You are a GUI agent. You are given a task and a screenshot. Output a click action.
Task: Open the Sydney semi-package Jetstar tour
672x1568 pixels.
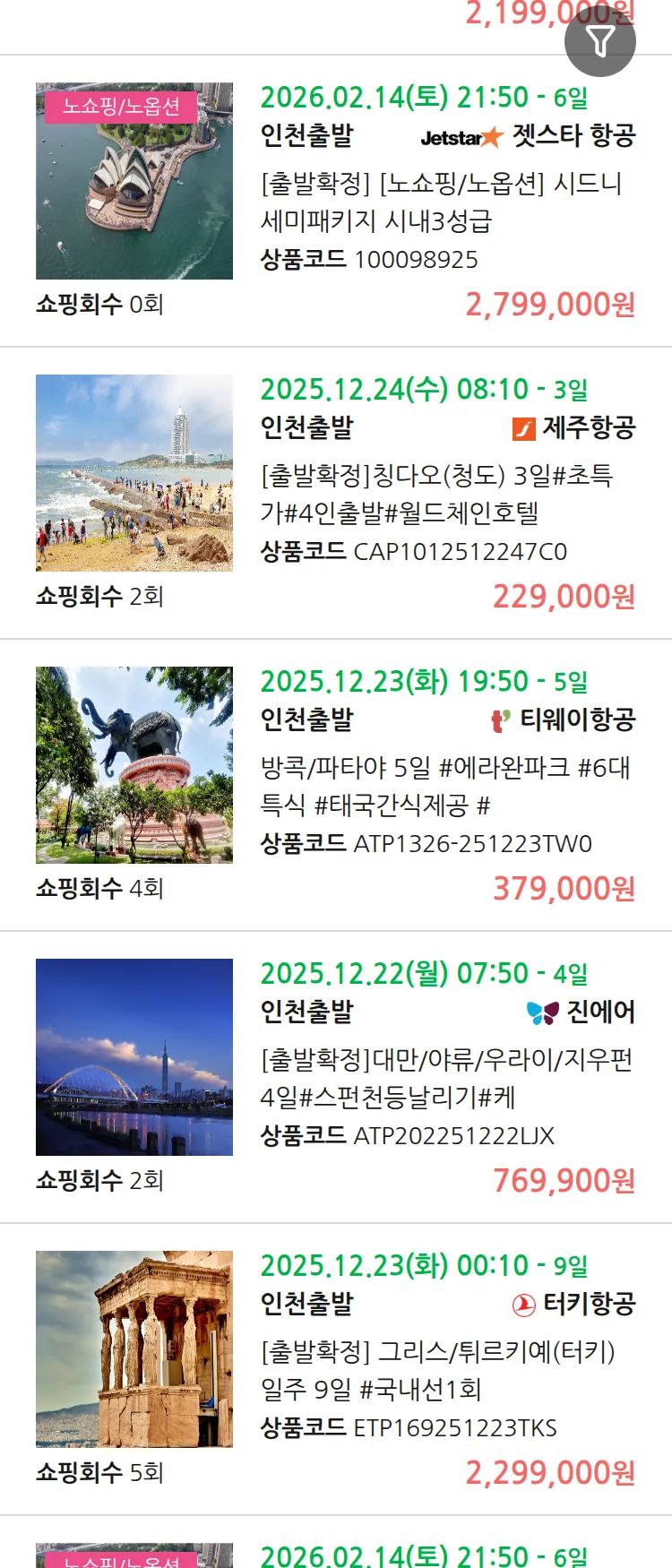tap(441, 202)
